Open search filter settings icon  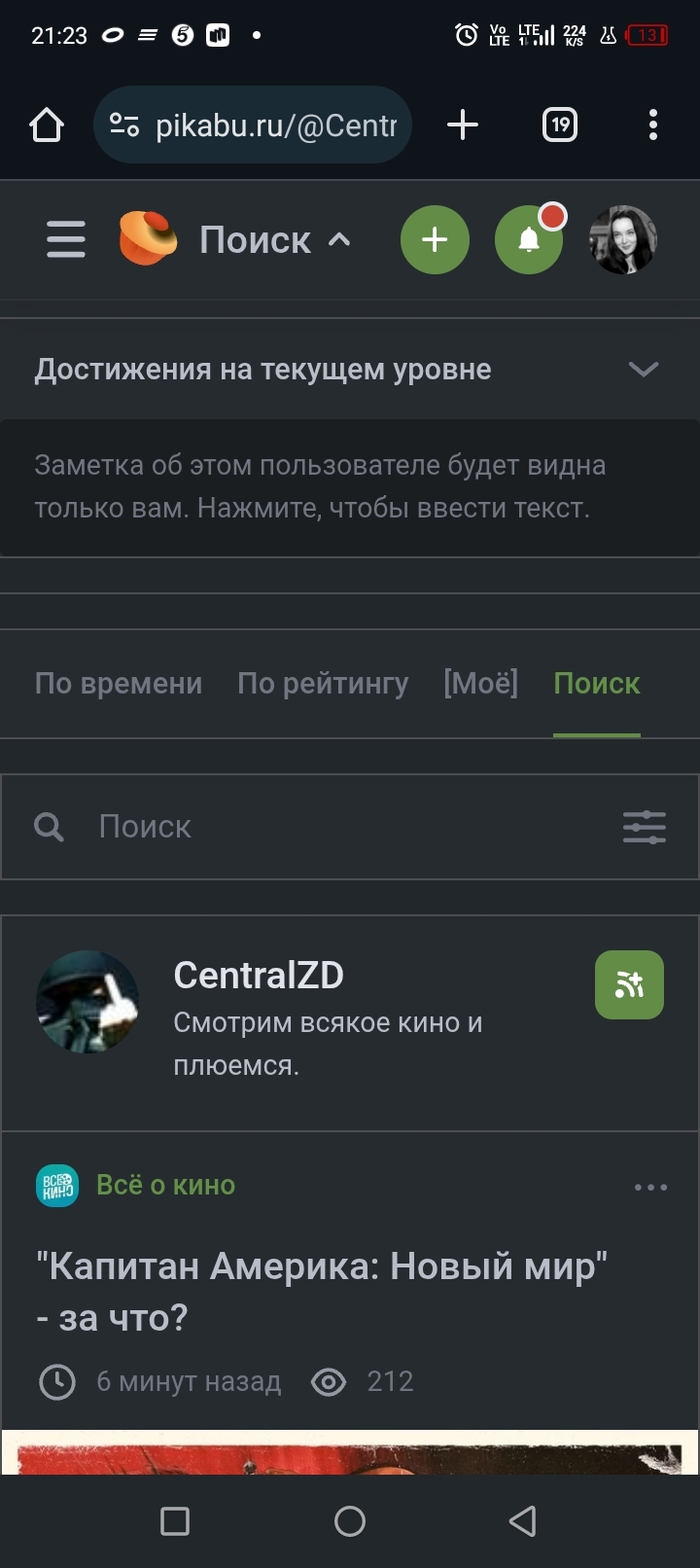pos(645,827)
